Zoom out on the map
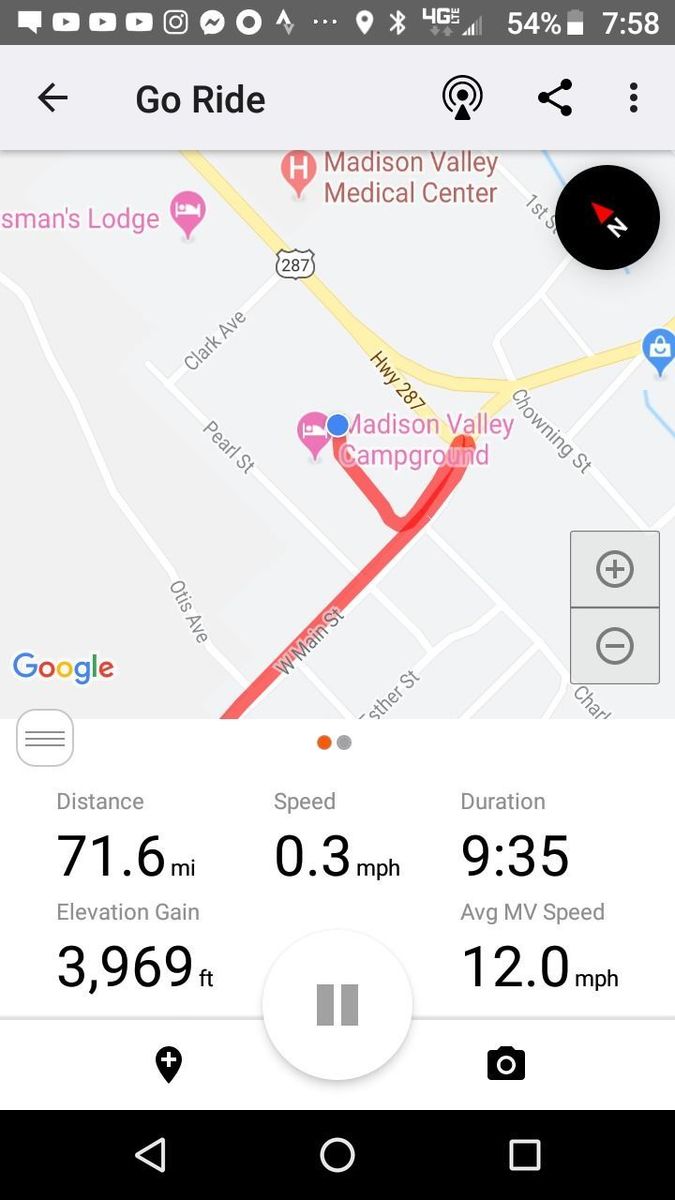675x1200 pixels. (614, 646)
